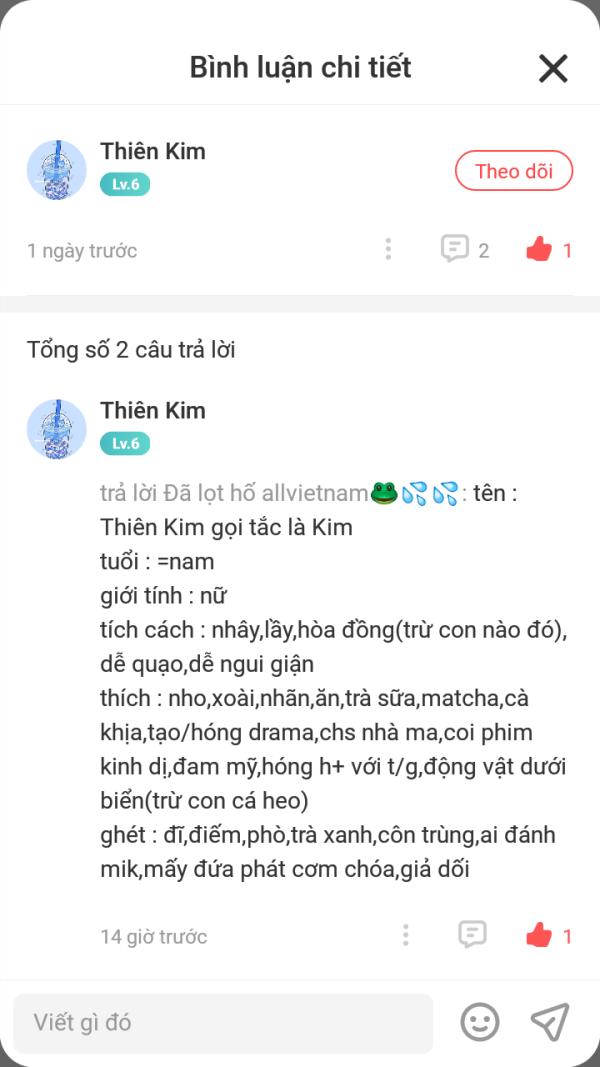This screenshot has height=1067, width=600.
Task: Close the Bình luận chi tiết panel
Action: [x=553, y=68]
